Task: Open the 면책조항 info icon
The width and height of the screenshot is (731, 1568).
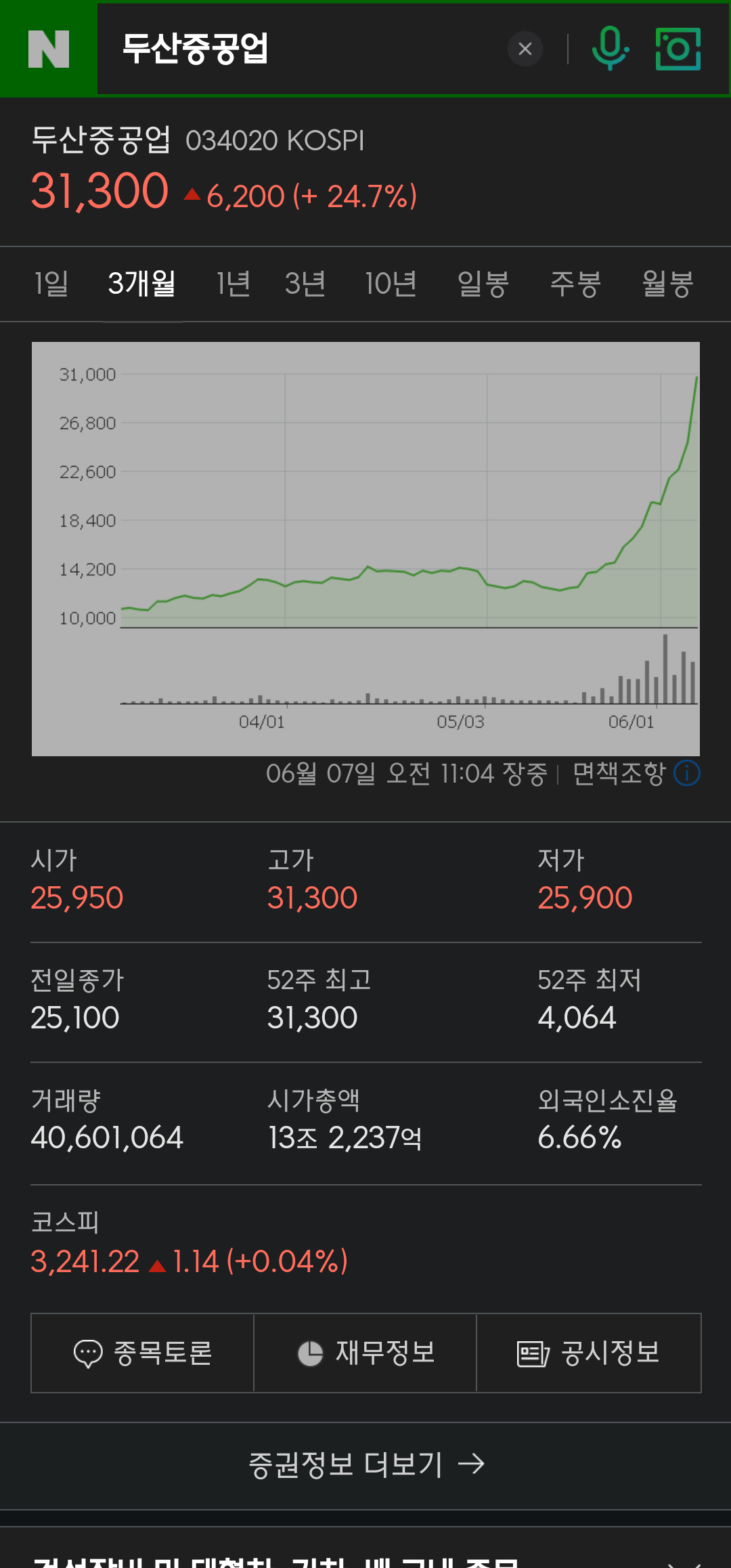Action: [x=687, y=773]
